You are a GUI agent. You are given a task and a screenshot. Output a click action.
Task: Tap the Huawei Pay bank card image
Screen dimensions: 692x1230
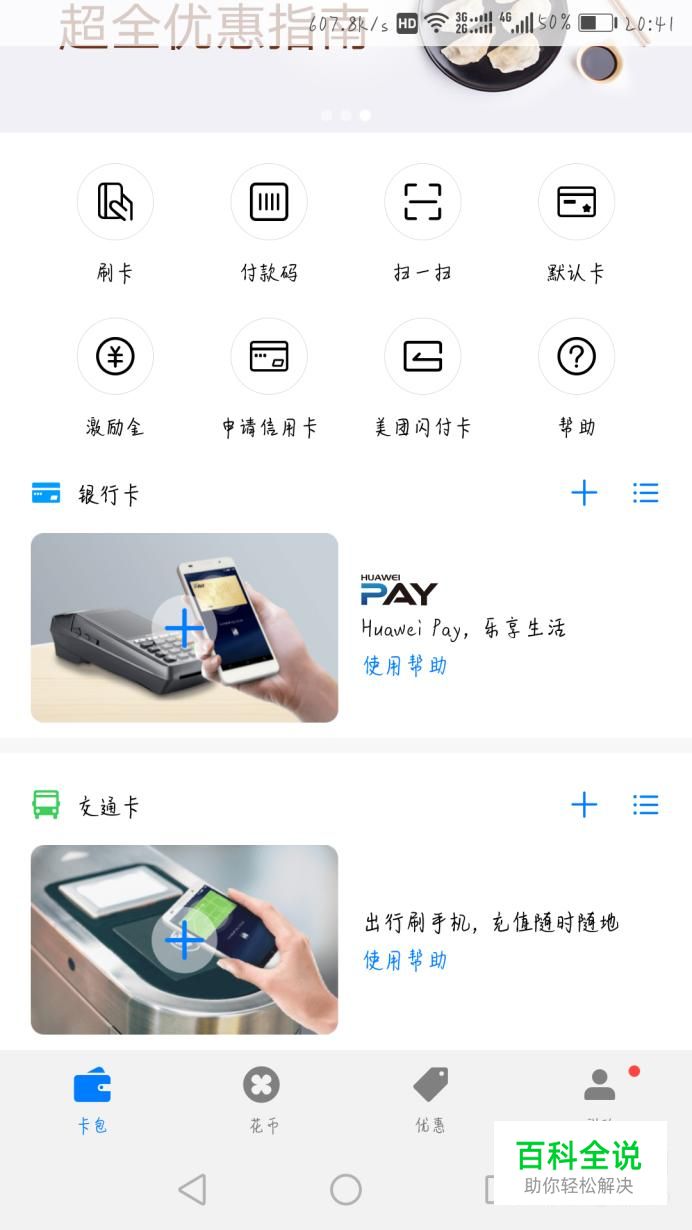tap(184, 627)
